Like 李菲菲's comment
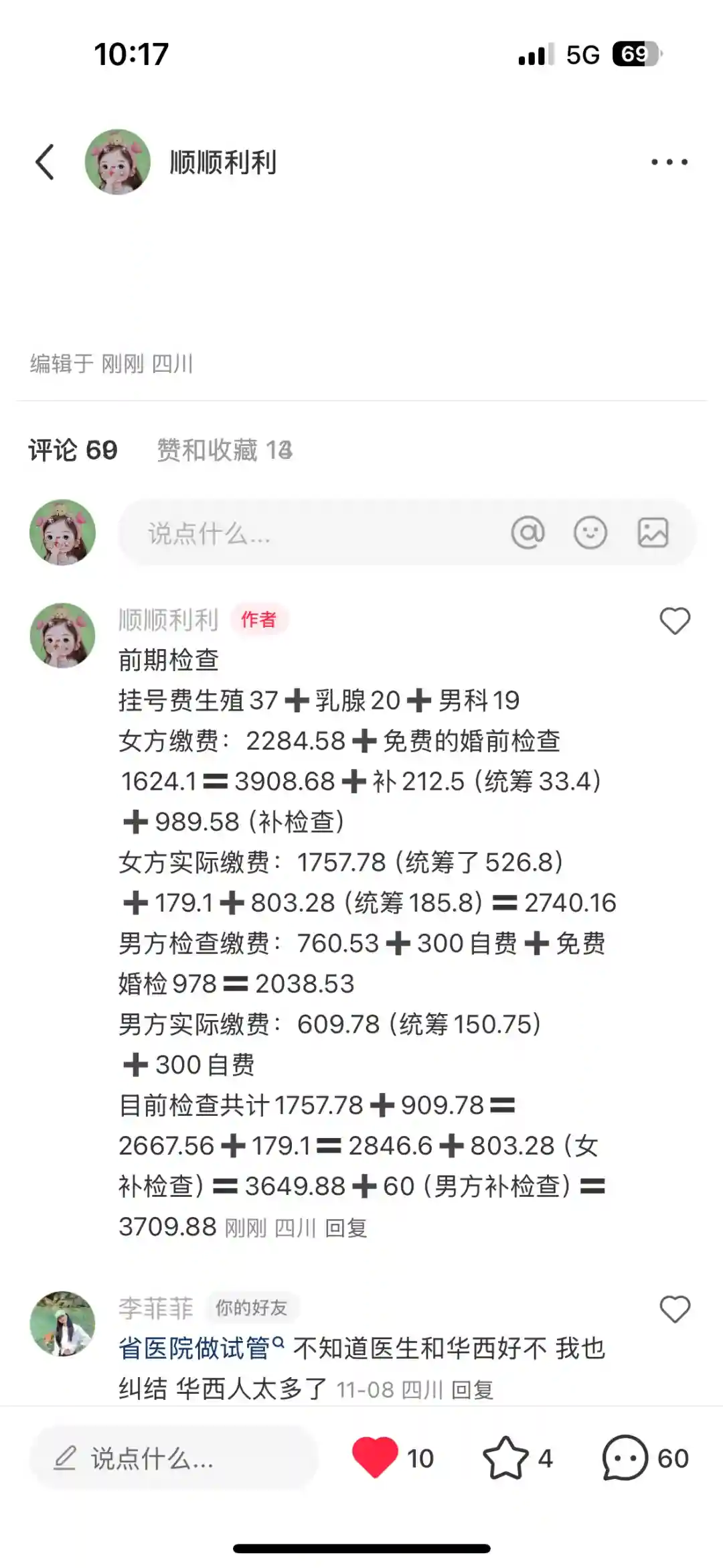Screen dimensions: 723x1568 tap(674, 1309)
